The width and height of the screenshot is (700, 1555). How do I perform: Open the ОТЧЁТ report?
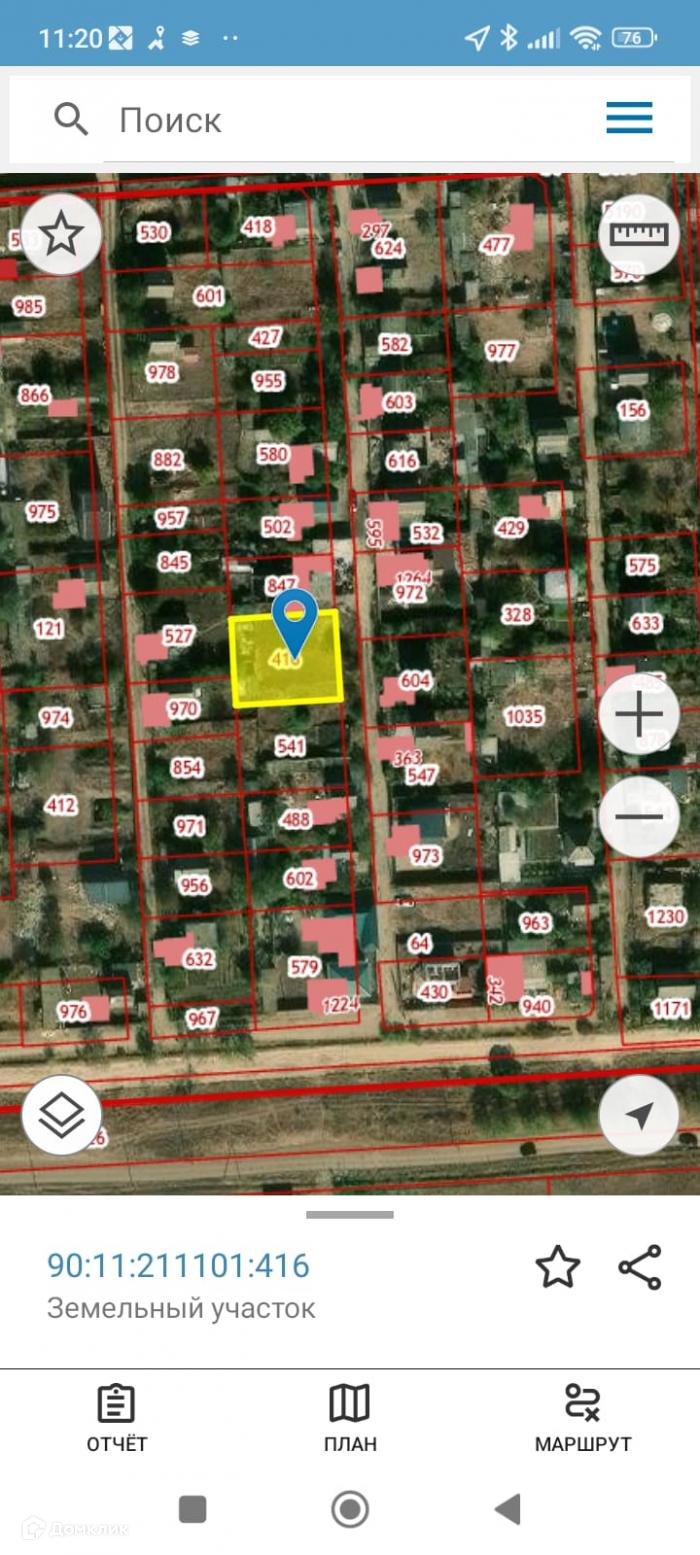[x=116, y=1418]
